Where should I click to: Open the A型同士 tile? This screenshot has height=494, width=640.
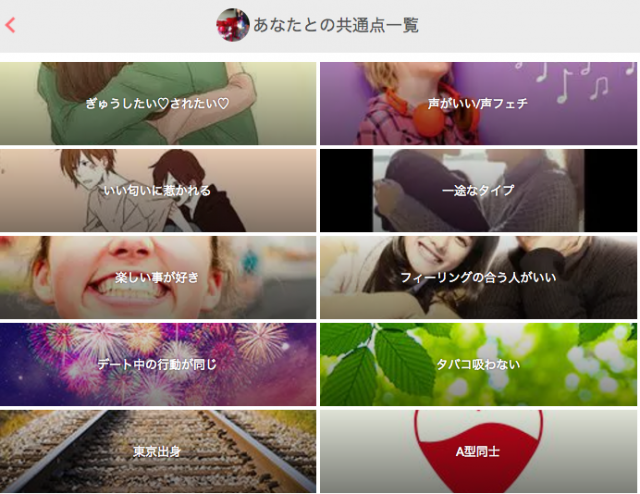coord(478,451)
